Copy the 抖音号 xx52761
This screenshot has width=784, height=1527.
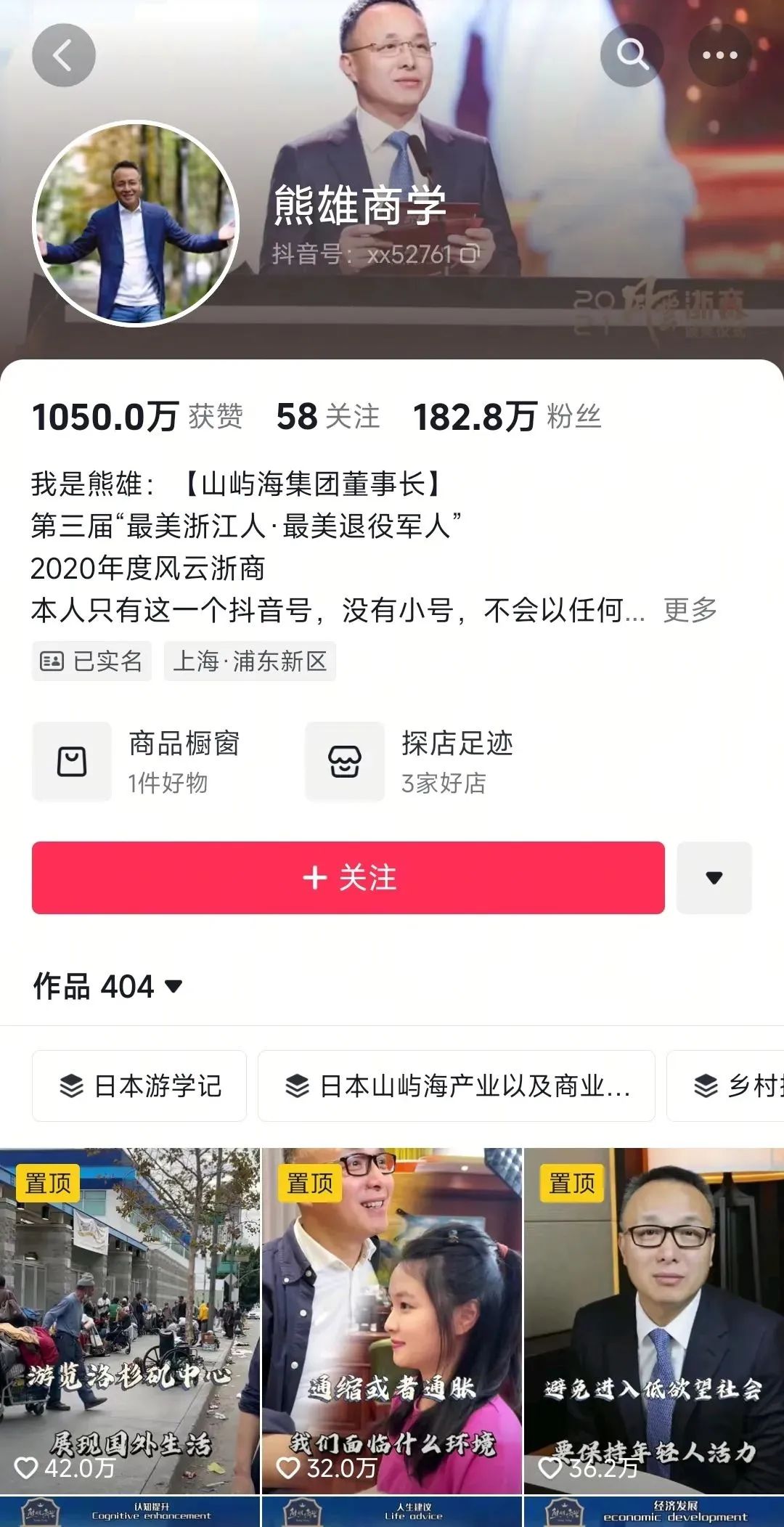(x=470, y=254)
